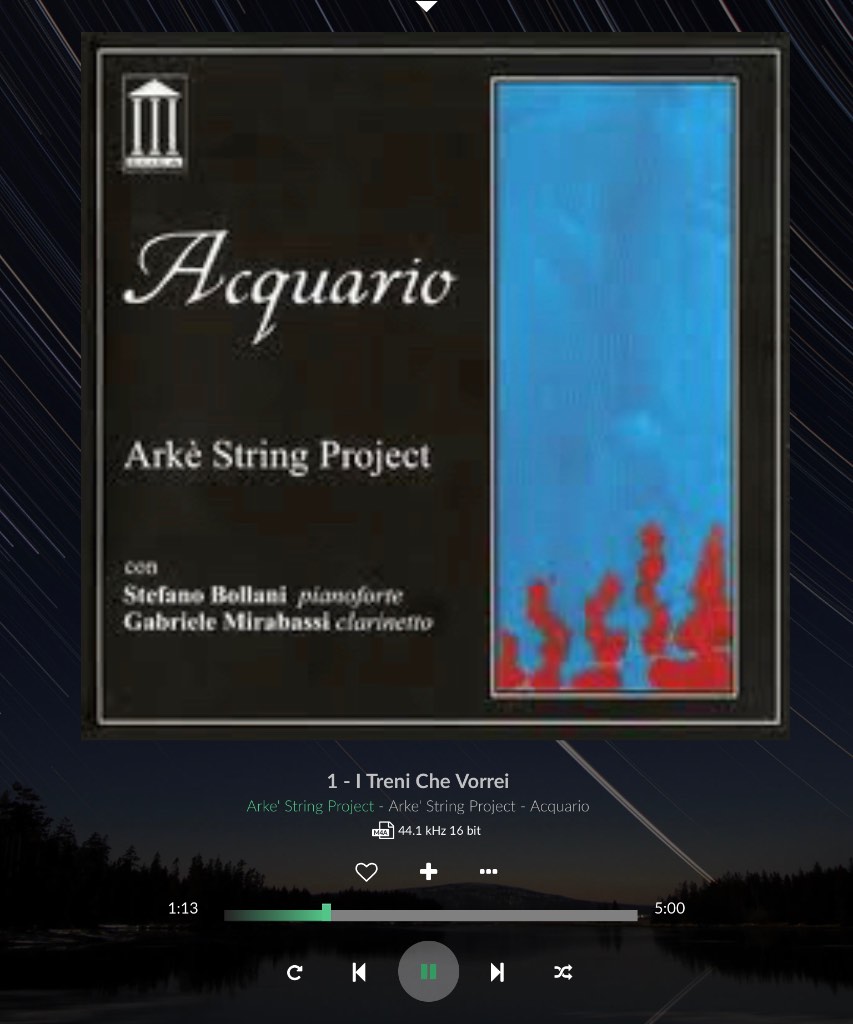Add track to playlist with plus
The height and width of the screenshot is (1024, 853).
click(428, 872)
